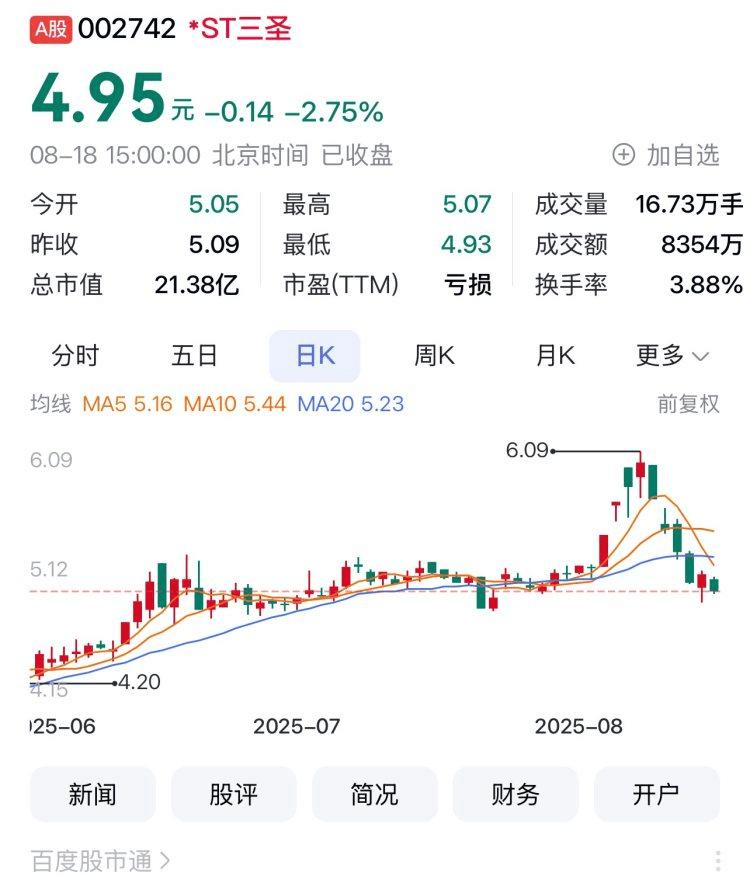This screenshot has width=750, height=883.
Task: Add stock to watchlist via 加自选
Action: click(x=666, y=155)
